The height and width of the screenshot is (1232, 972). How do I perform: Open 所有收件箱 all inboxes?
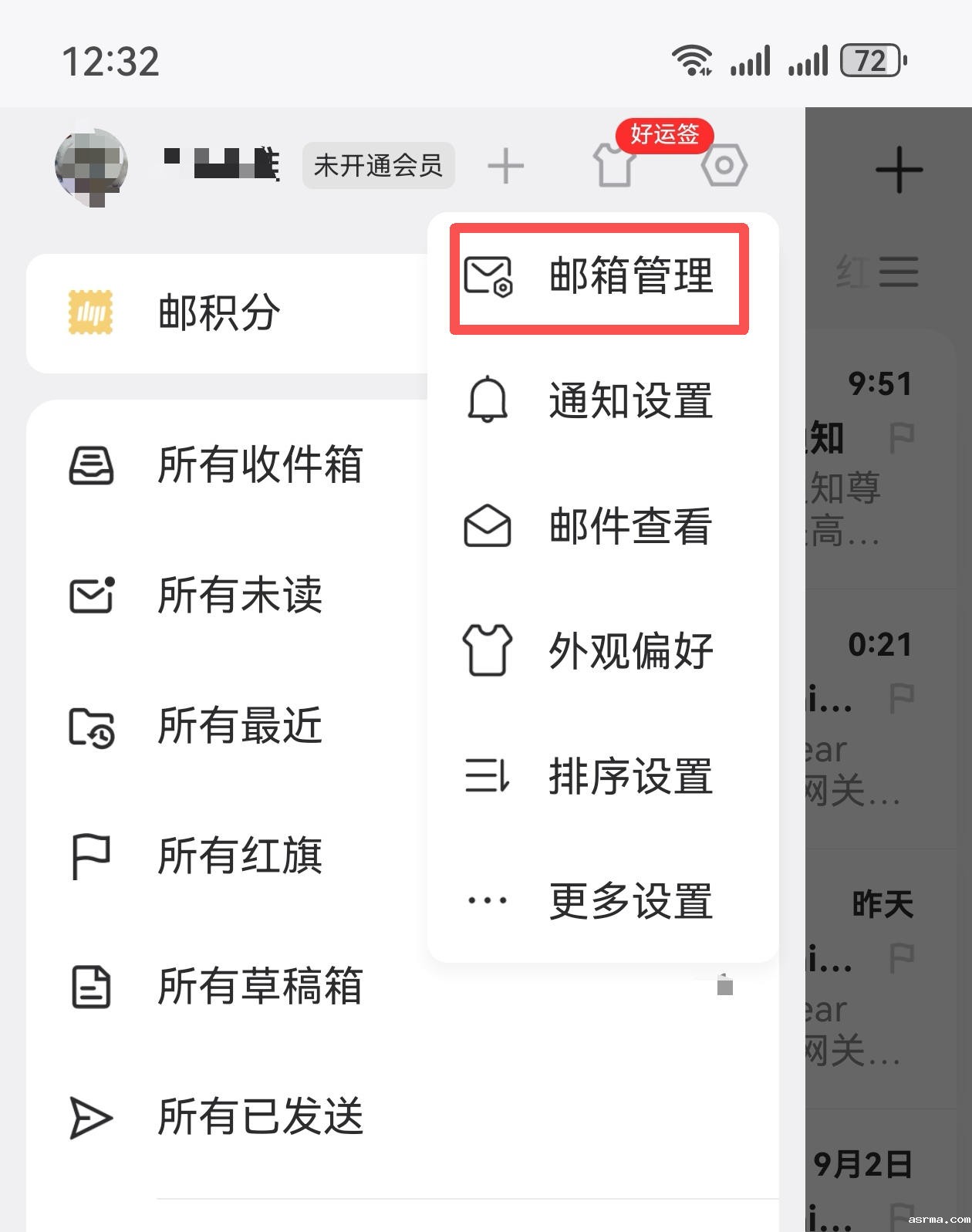(258, 465)
